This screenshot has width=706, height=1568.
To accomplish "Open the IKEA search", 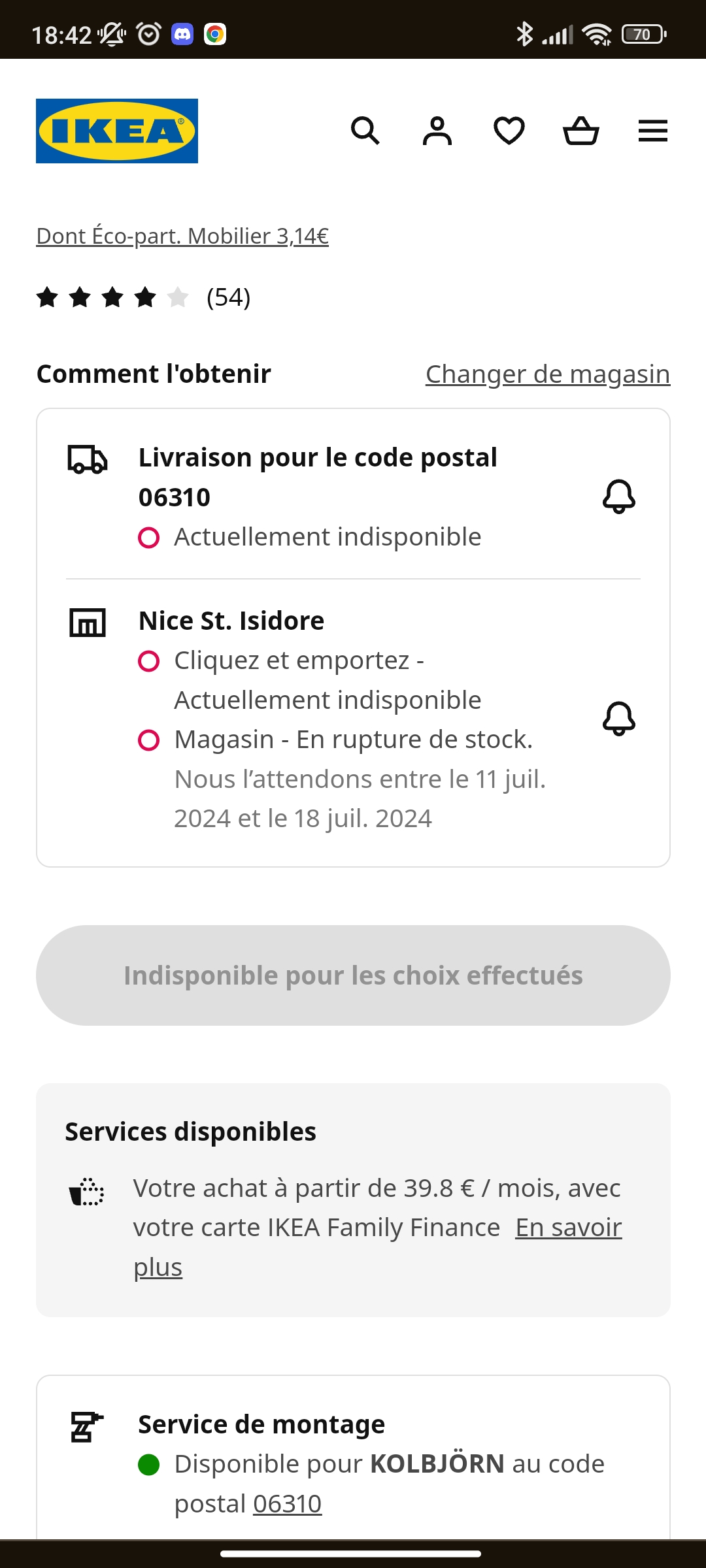I will coord(365,131).
